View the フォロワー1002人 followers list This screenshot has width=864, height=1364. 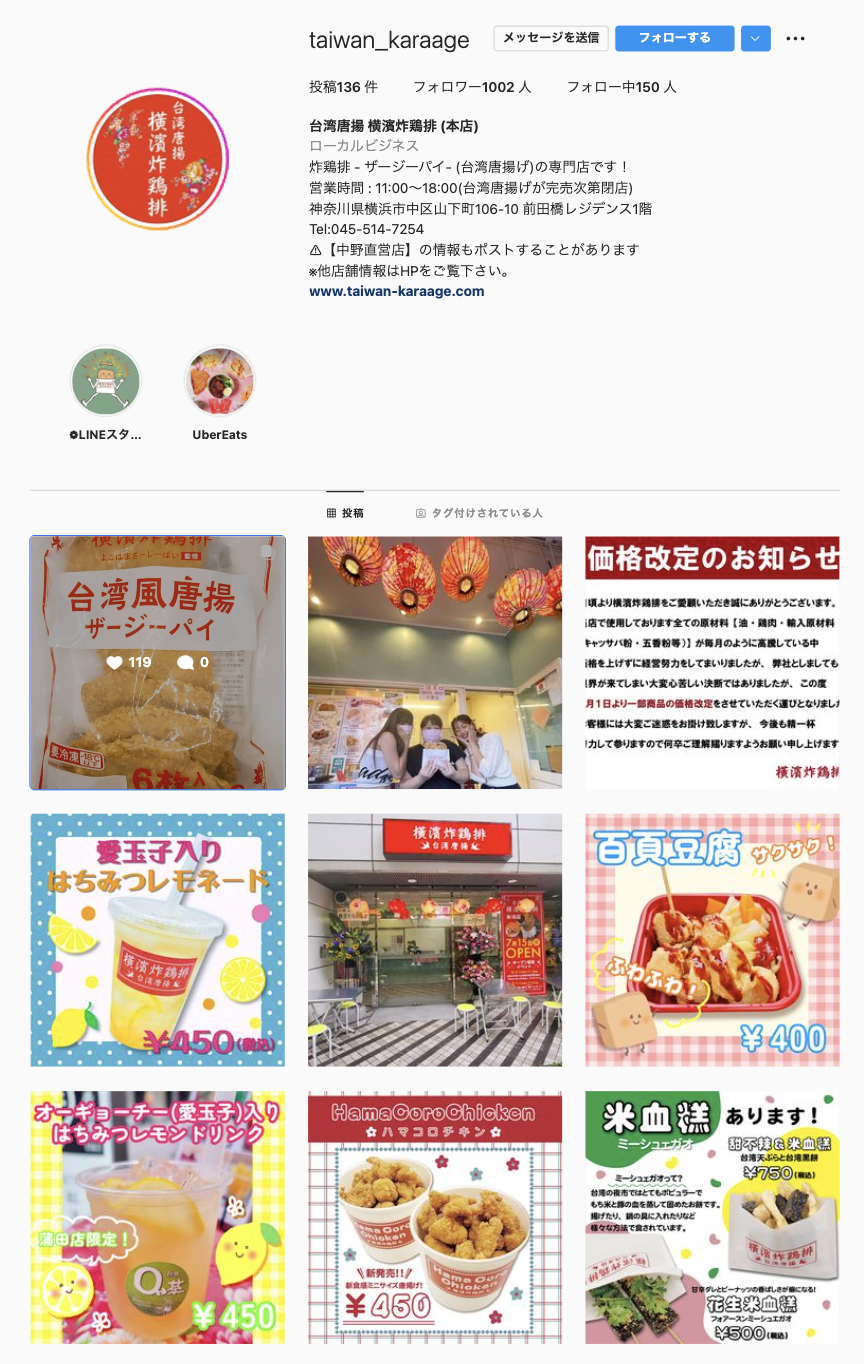tap(471, 87)
